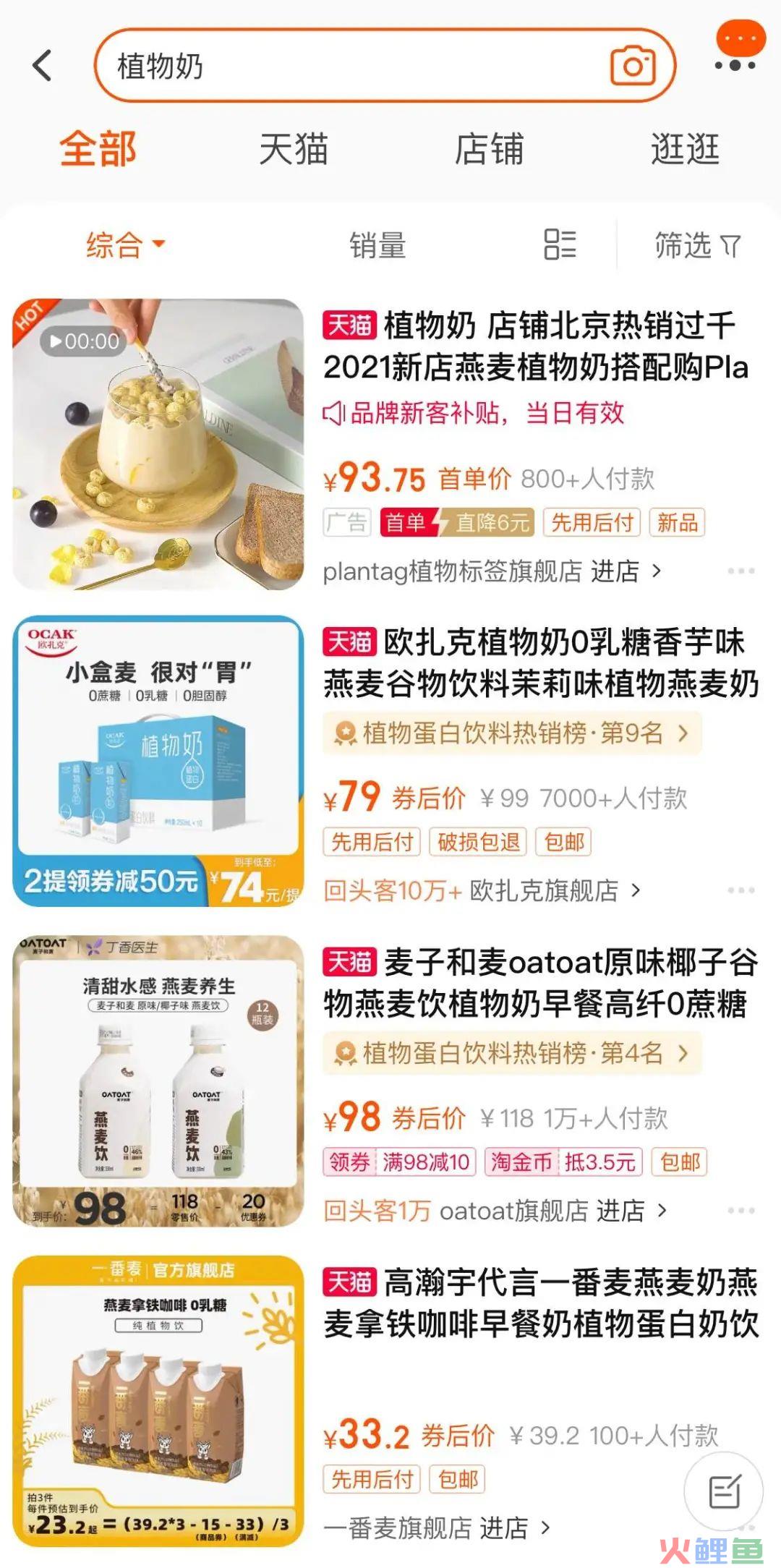This screenshot has height=1568, width=781.
Task: Open the 筛选 filter panel
Action: (x=697, y=245)
